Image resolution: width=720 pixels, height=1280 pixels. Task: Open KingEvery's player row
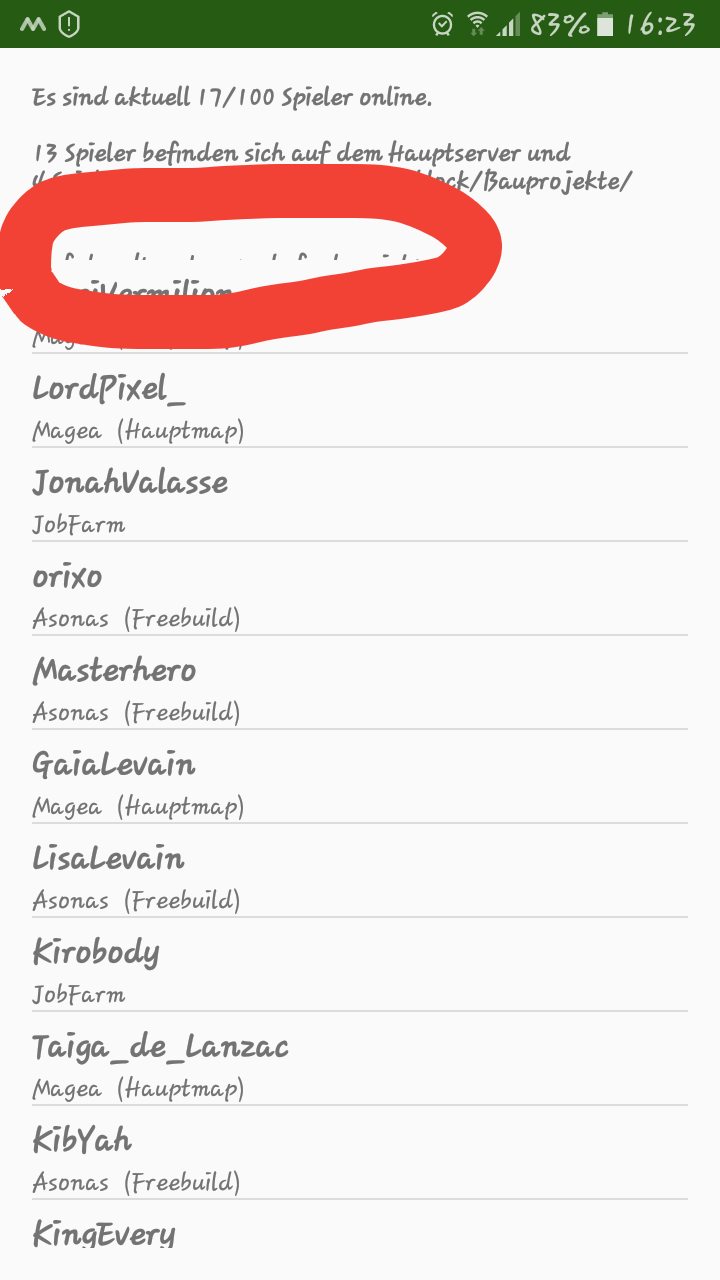(x=360, y=1235)
